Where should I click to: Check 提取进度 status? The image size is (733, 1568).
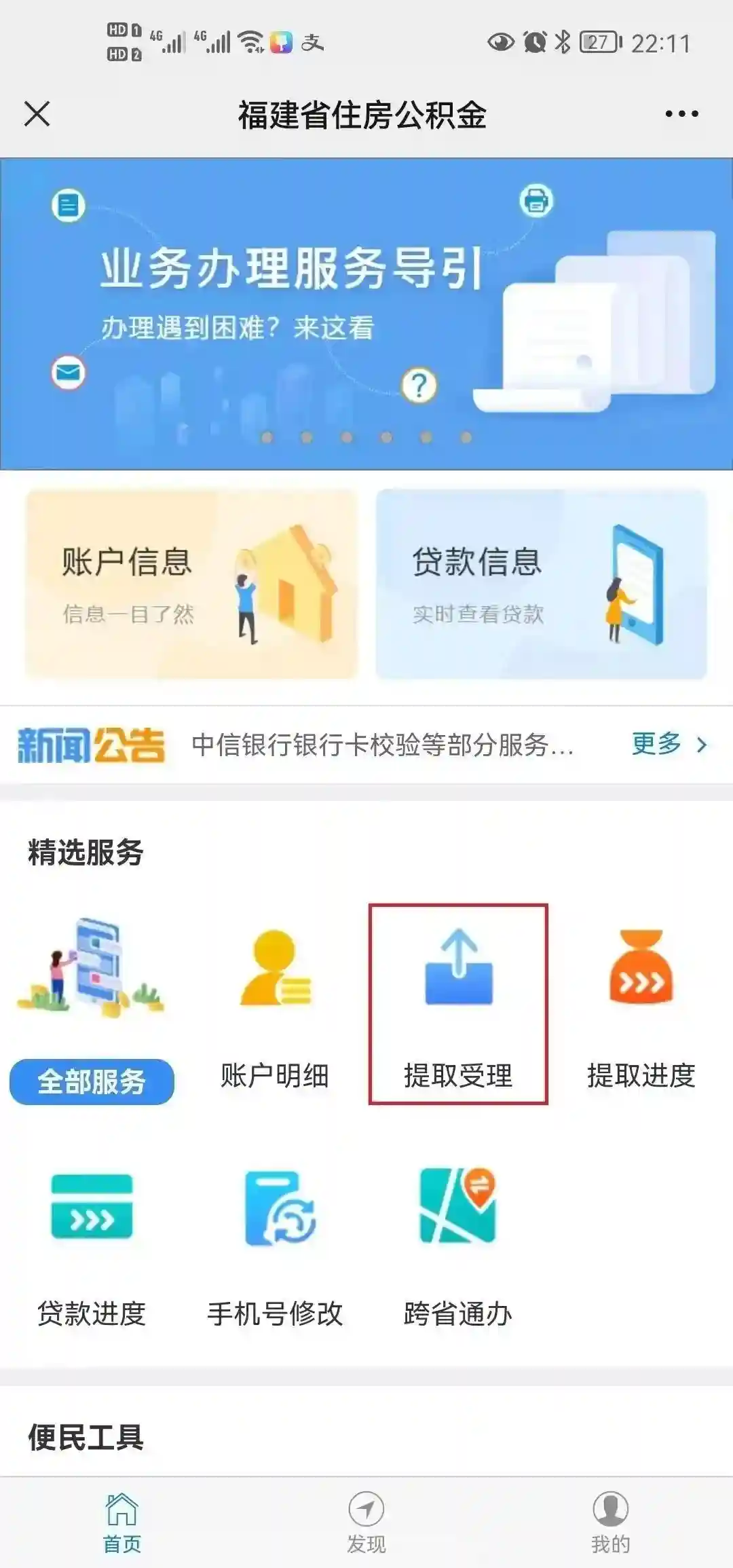(x=641, y=1005)
